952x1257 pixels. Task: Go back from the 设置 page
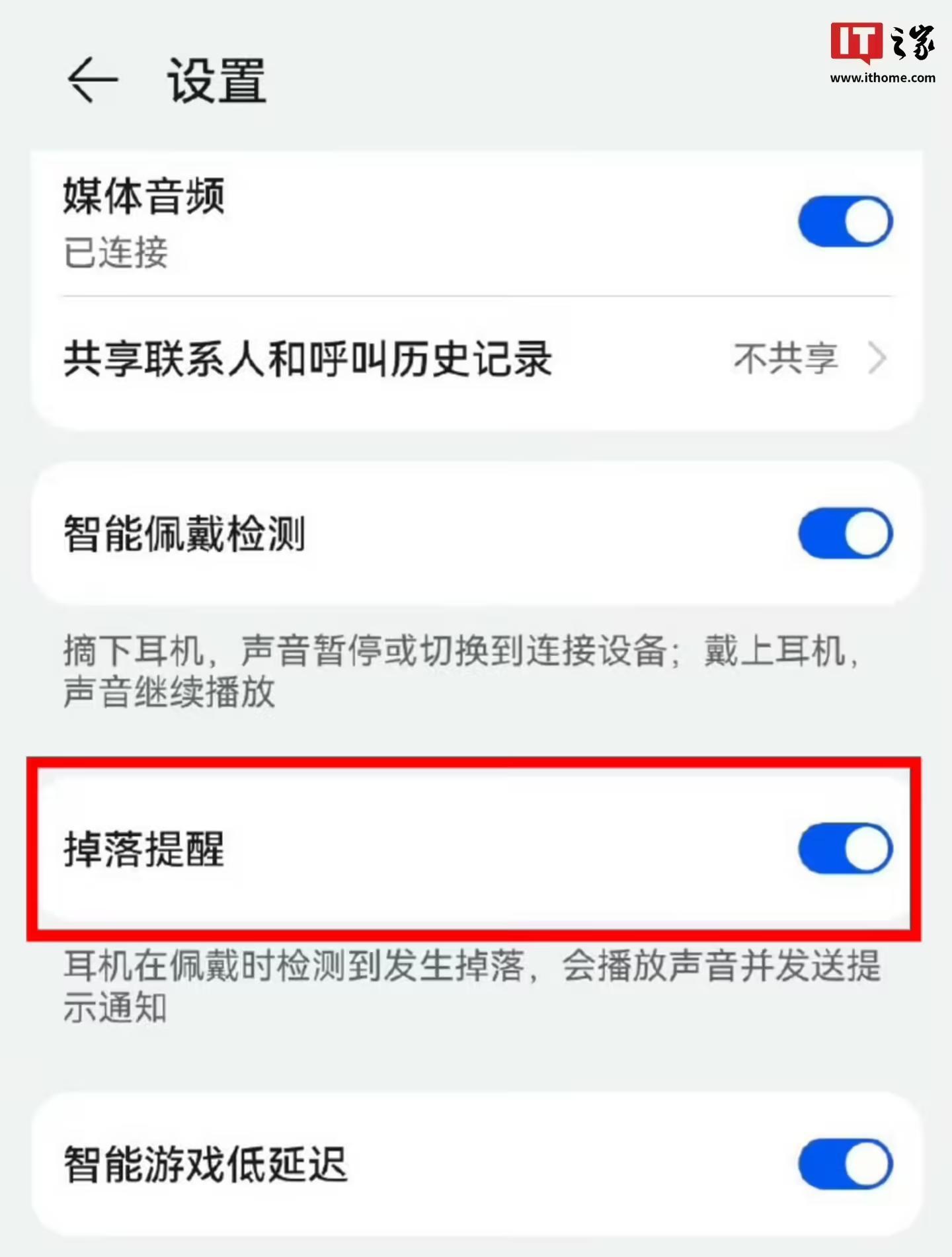[93, 80]
